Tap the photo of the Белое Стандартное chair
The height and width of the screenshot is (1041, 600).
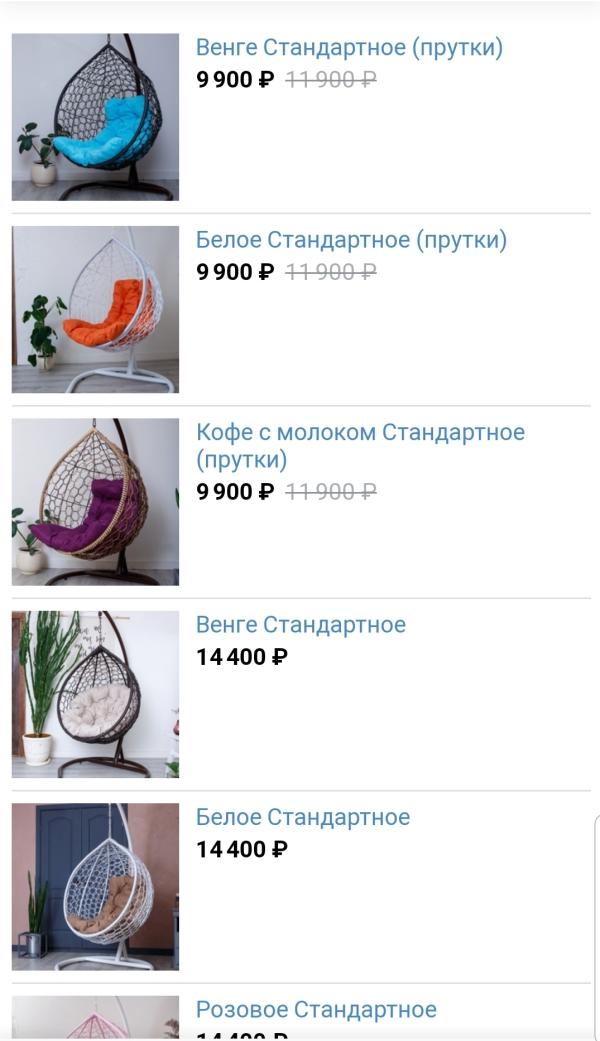pos(95,887)
